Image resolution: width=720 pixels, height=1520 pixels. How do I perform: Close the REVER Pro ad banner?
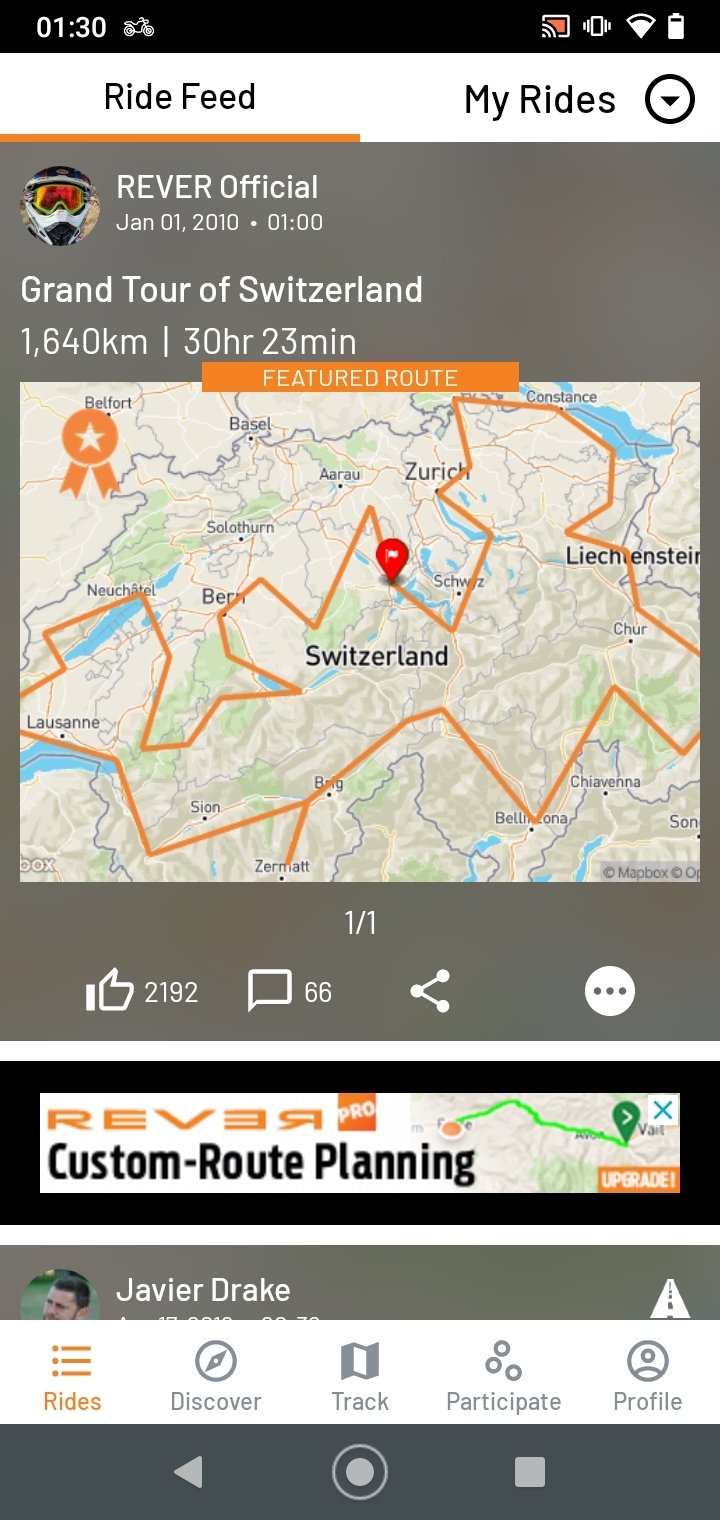(x=663, y=1109)
